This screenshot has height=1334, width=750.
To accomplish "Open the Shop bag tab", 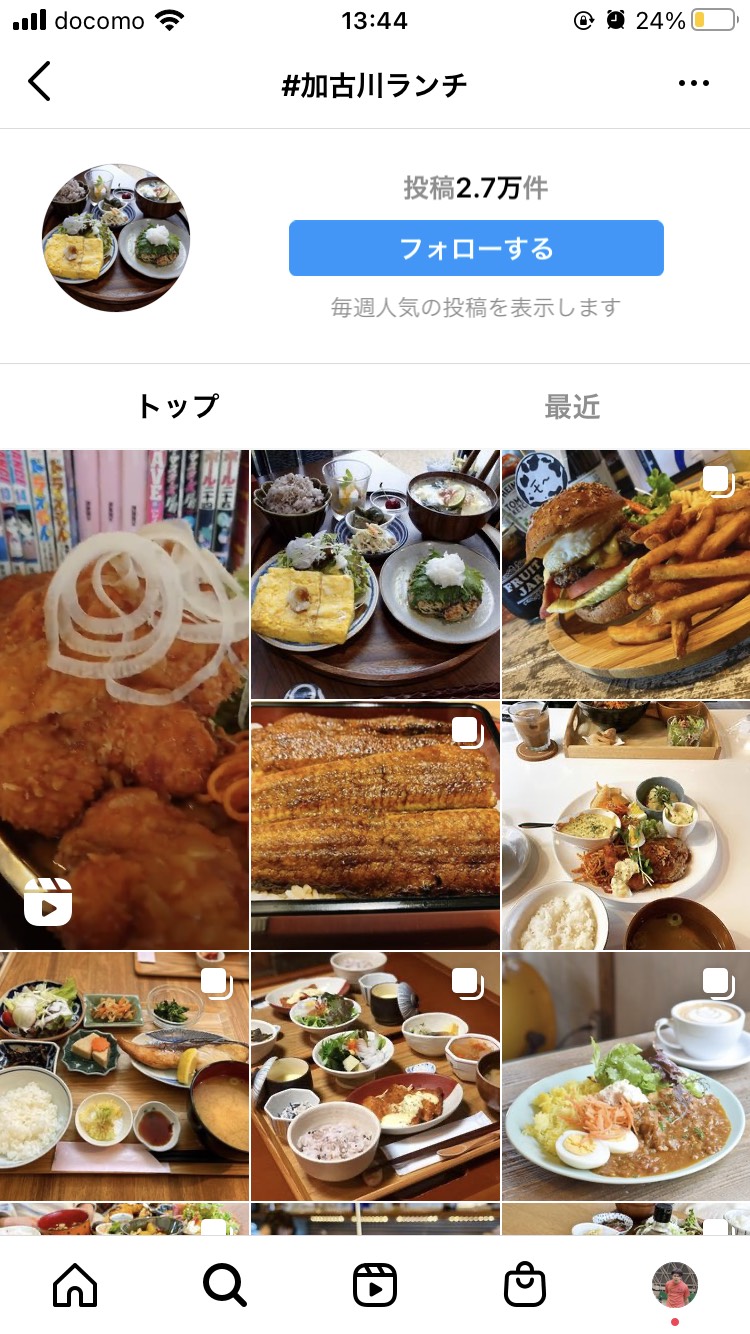I will [x=525, y=1285].
